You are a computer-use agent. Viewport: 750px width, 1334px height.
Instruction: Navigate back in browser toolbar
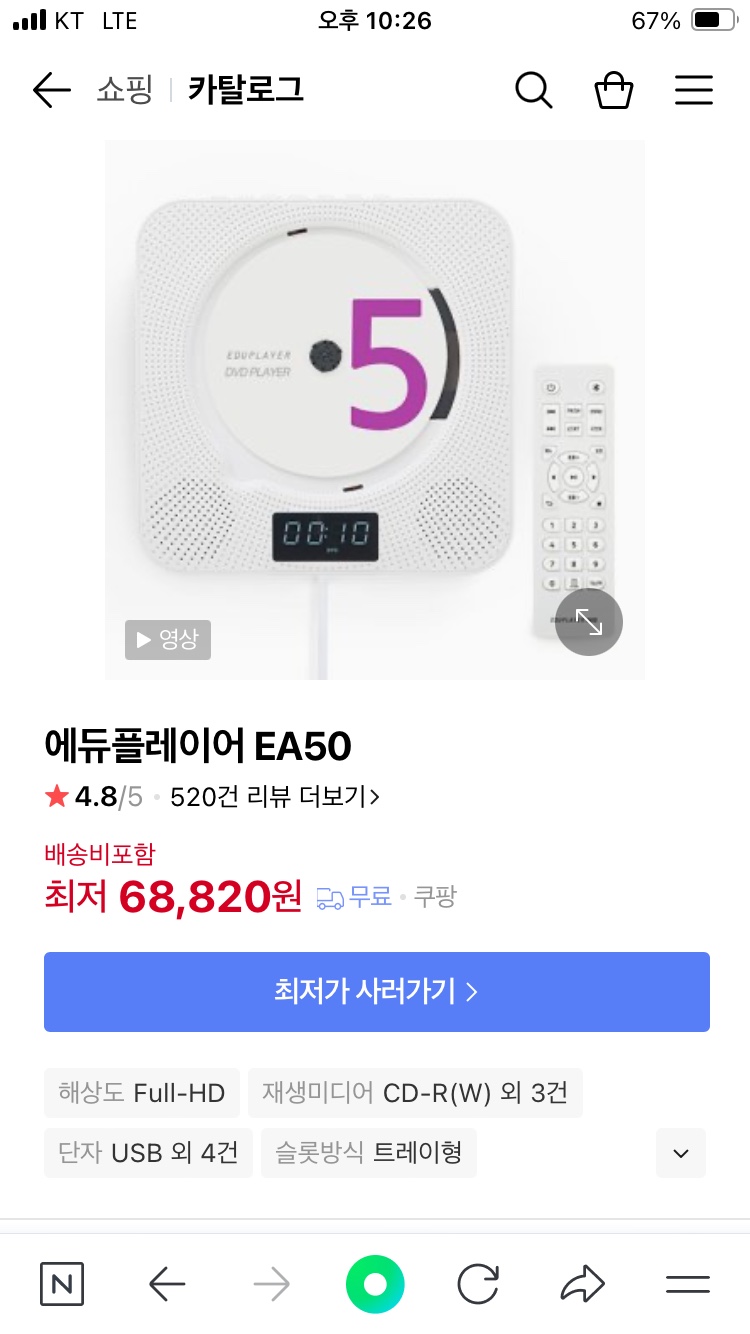point(167,1284)
